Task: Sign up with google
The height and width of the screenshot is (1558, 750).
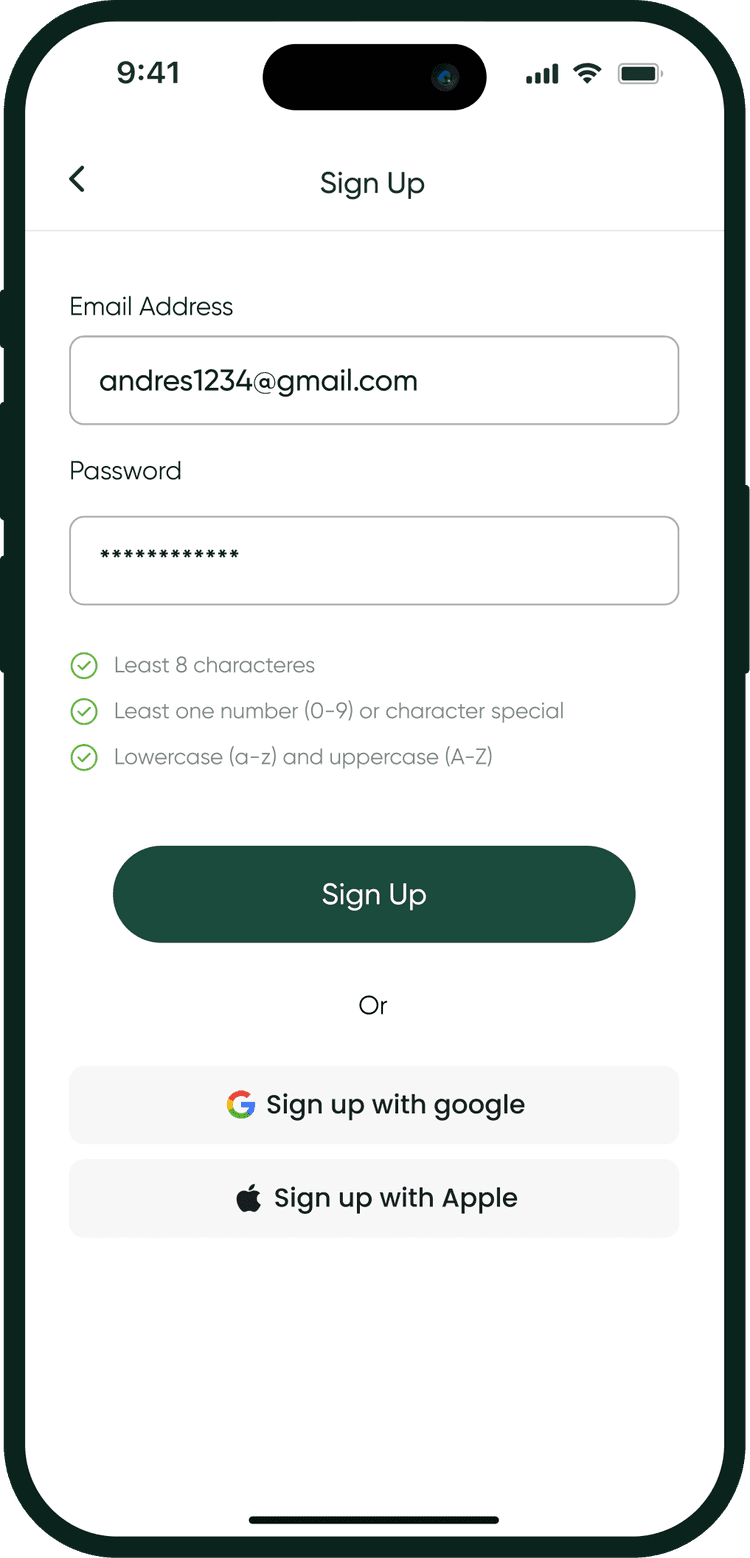Action: [374, 1105]
